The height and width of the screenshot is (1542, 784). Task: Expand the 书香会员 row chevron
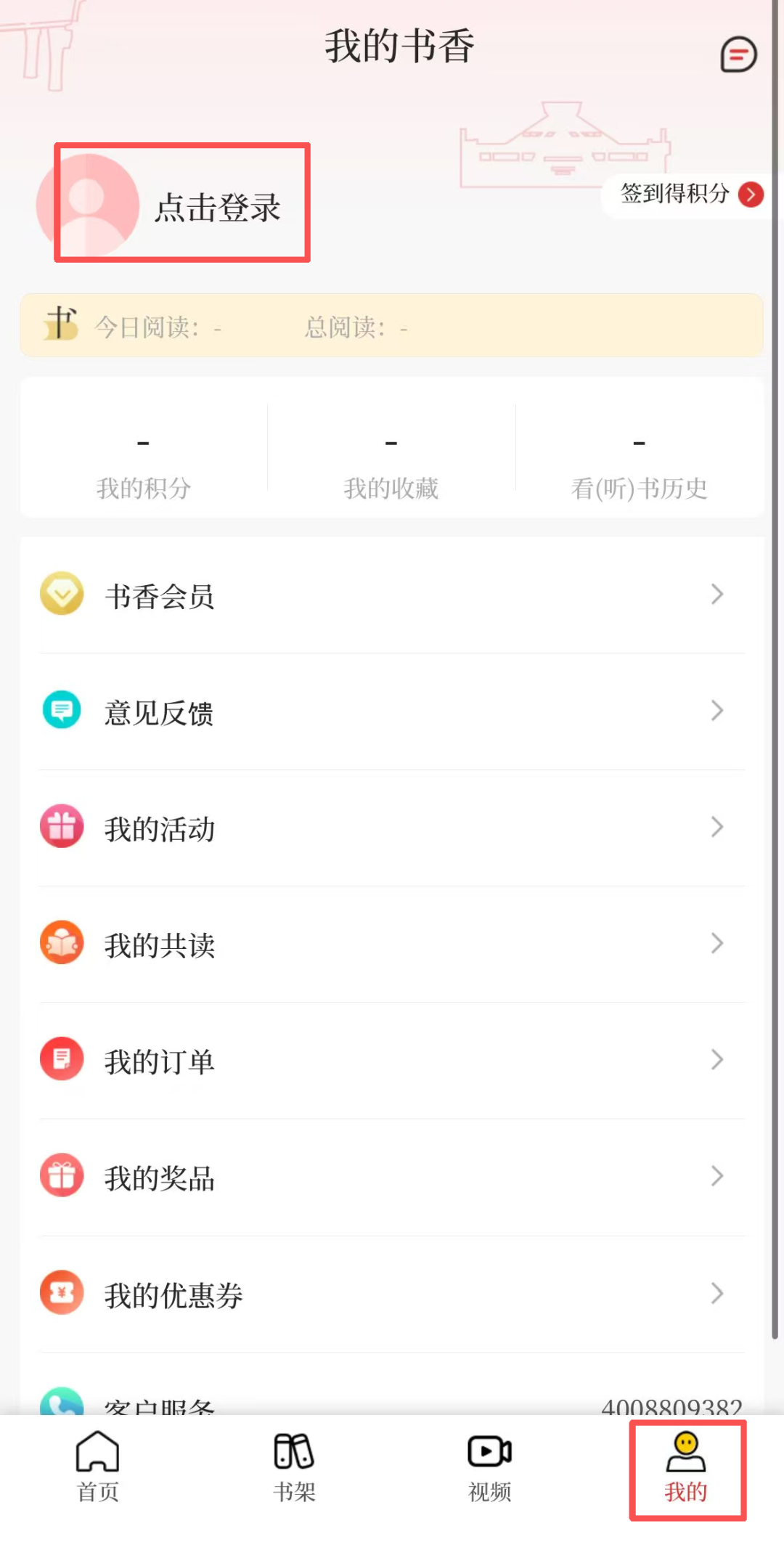click(717, 594)
